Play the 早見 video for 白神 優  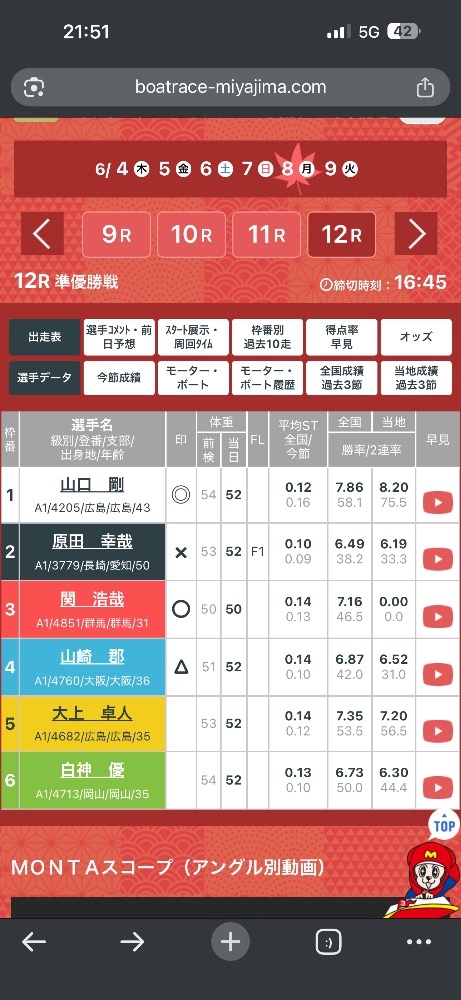(437, 788)
